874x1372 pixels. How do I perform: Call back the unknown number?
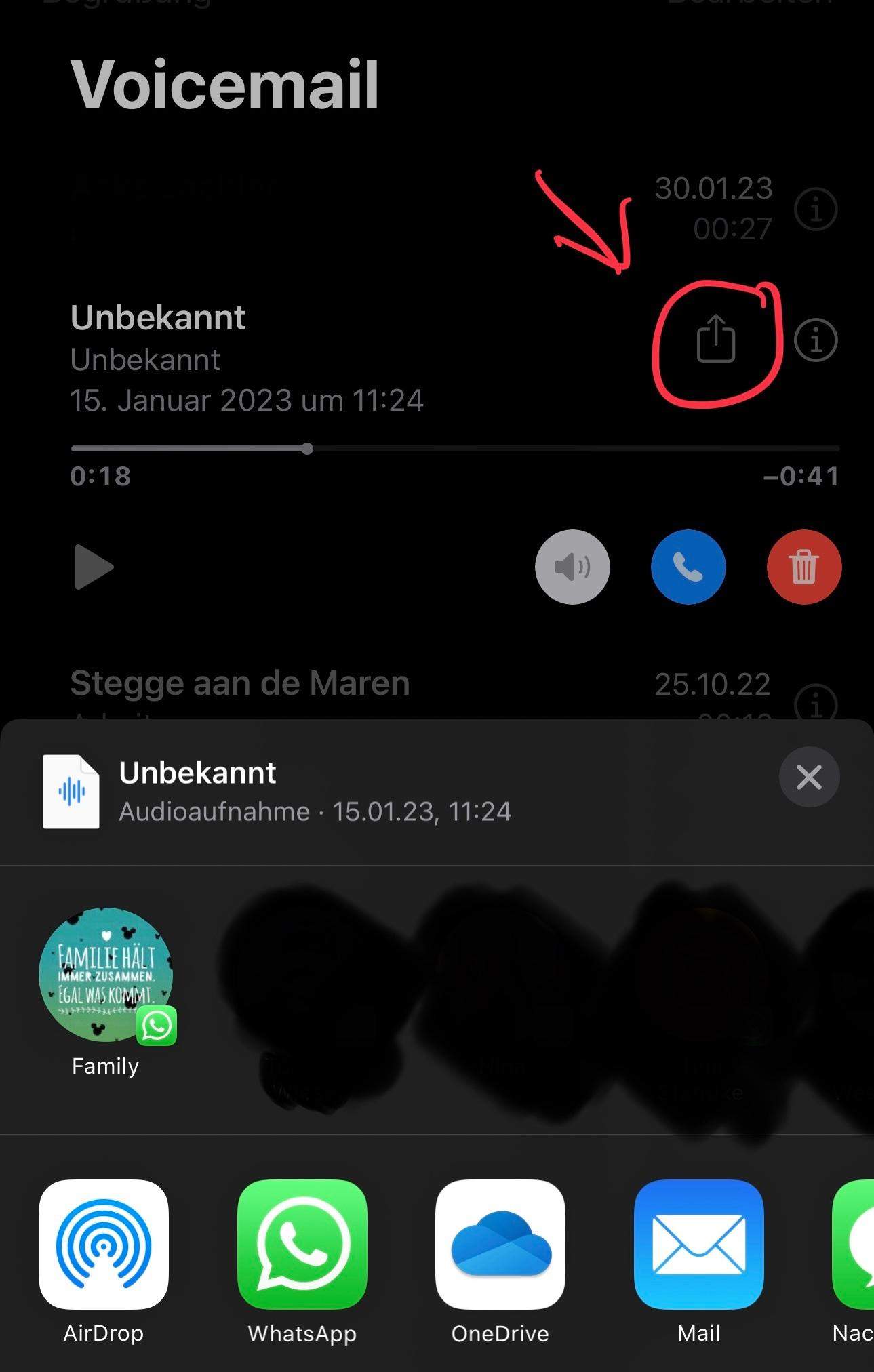pos(688,567)
